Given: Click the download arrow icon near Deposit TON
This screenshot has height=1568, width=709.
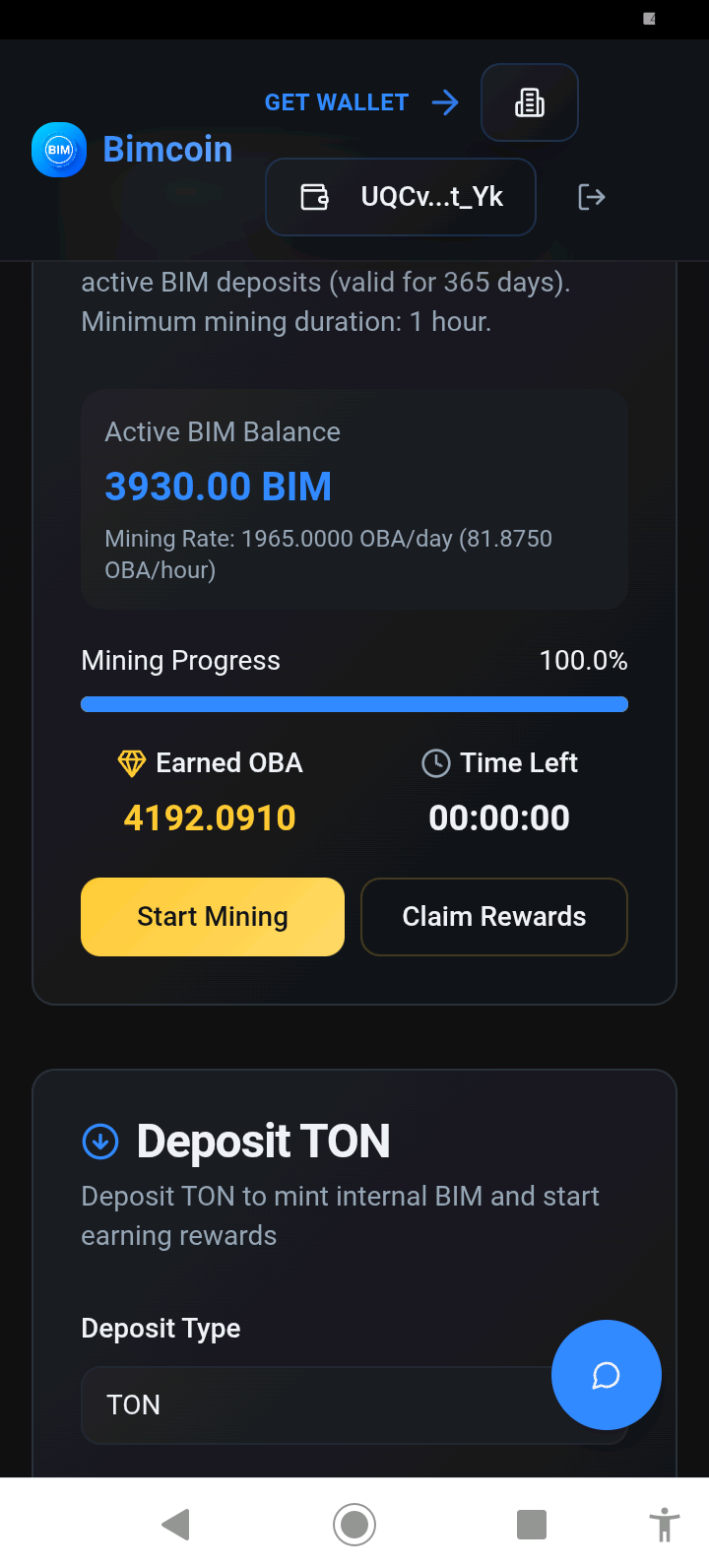Looking at the screenshot, I should 99,1141.
